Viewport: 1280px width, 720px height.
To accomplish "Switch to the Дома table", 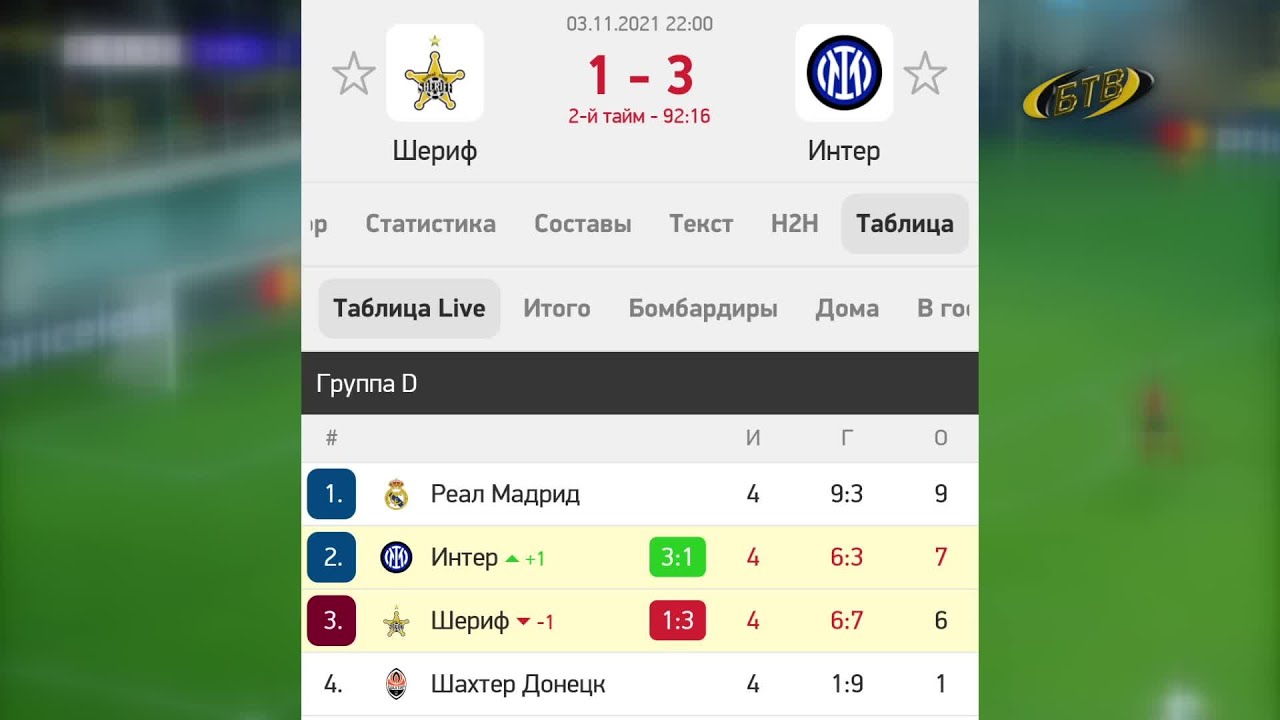I will pos(847,308).
